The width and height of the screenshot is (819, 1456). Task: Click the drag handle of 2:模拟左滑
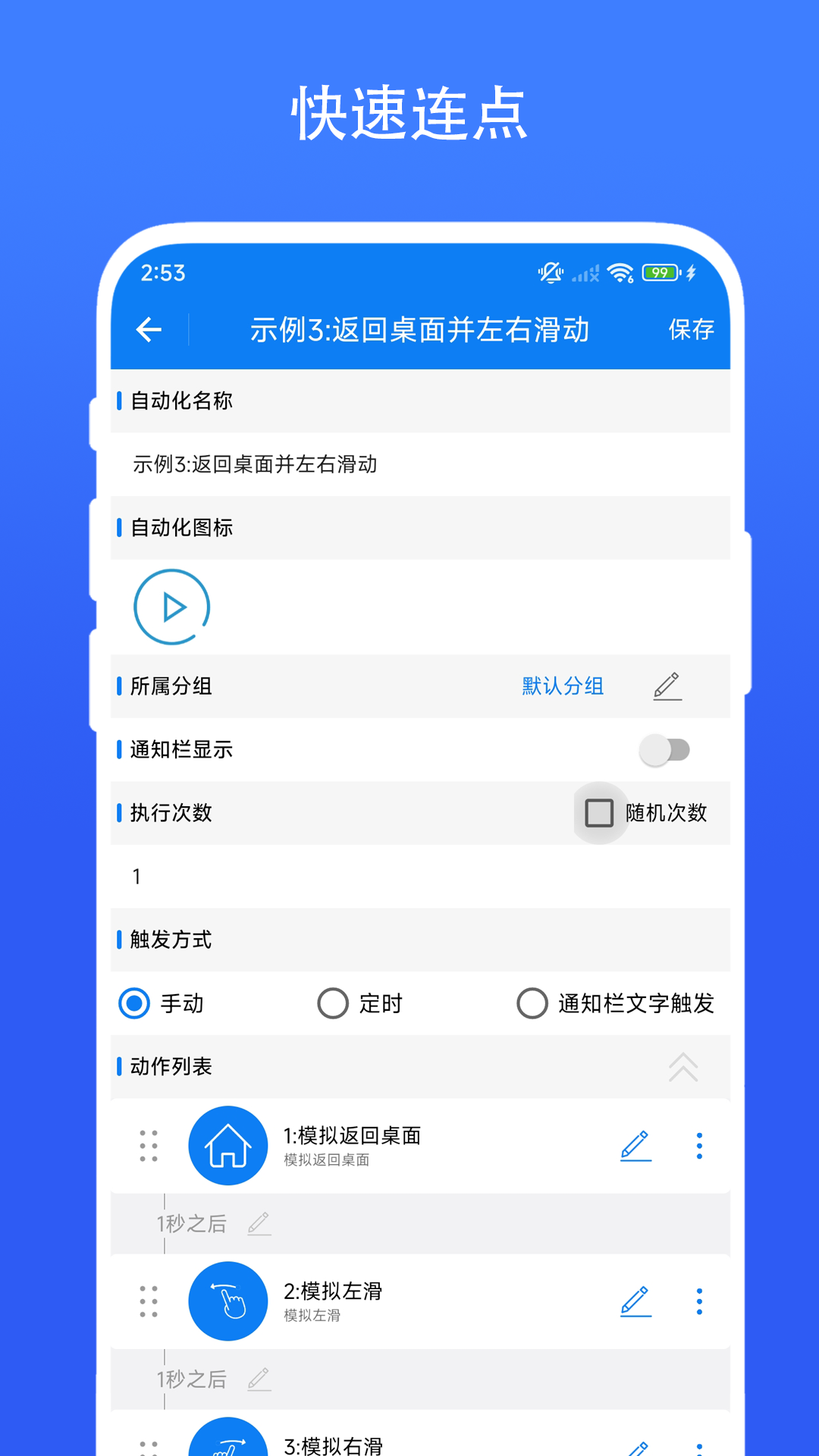149,1301
